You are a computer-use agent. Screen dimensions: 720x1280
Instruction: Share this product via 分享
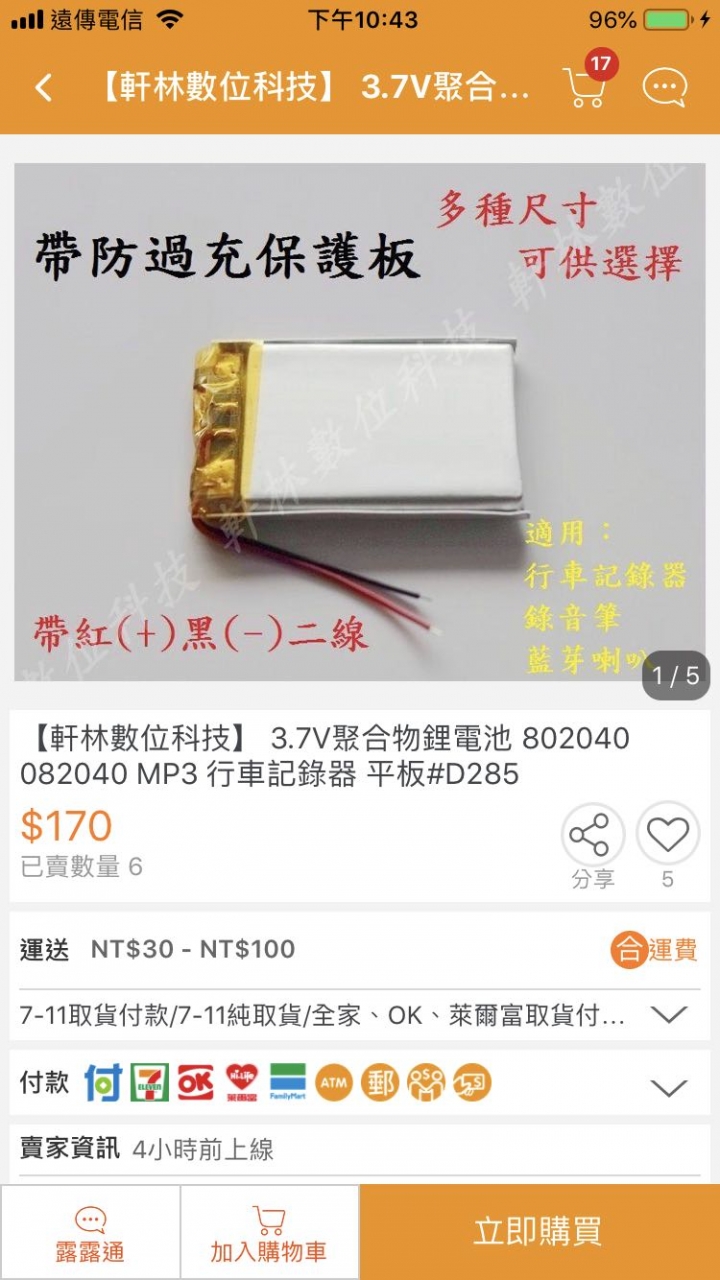coord(592,837)
